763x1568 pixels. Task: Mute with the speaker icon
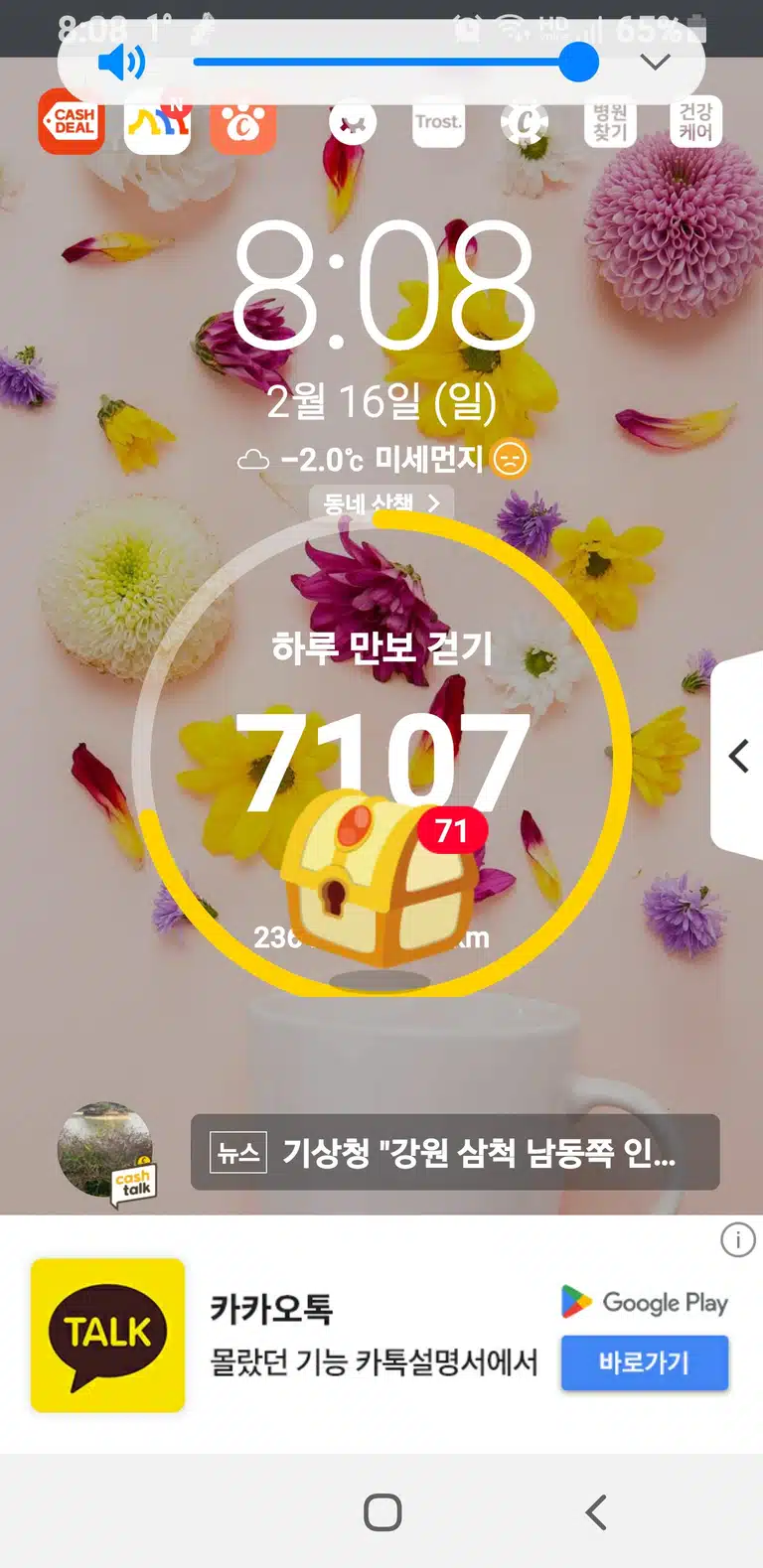pos(121,63)
